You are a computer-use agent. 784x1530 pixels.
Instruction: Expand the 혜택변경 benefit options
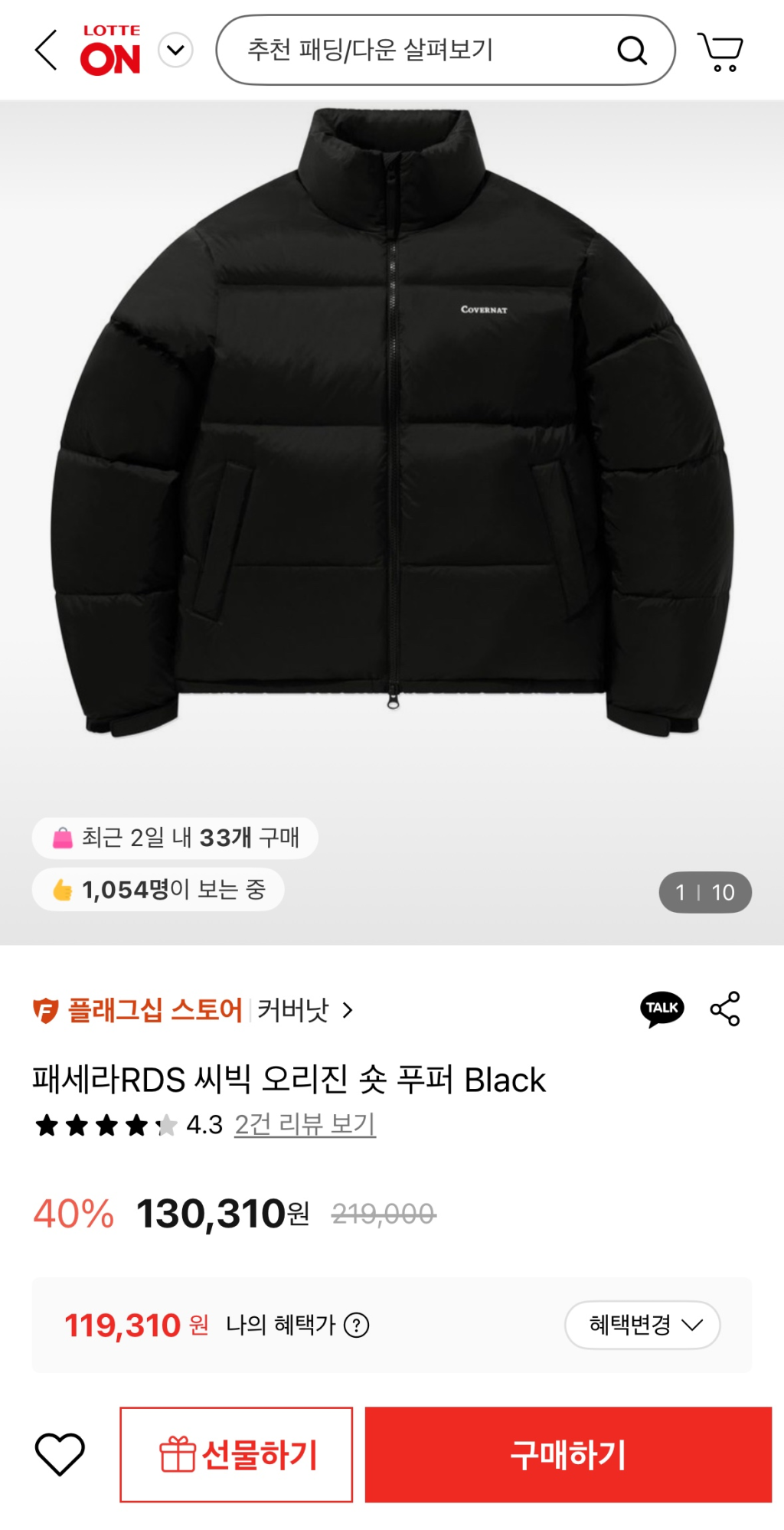coord(642,1325)
